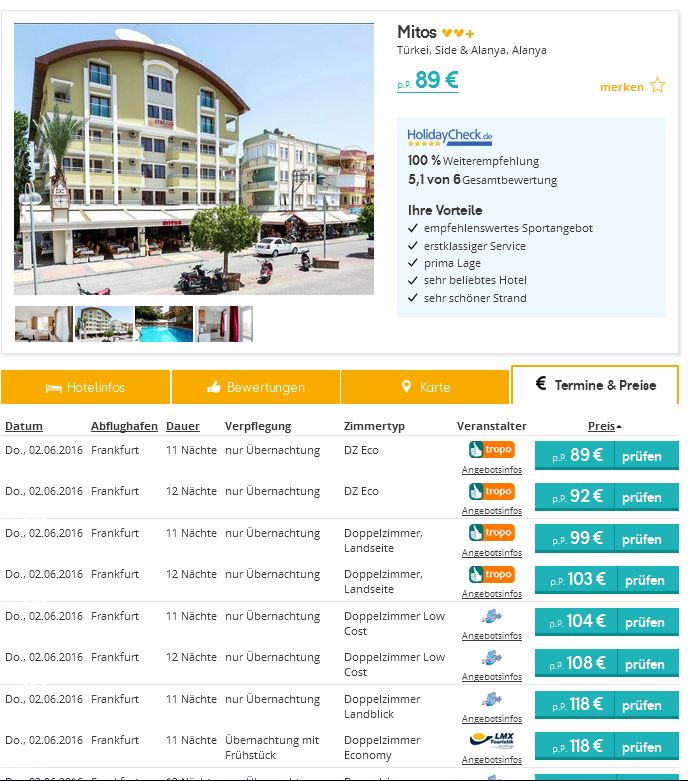
Task: Select prüfen on the 104 € row
Action: 645,622
